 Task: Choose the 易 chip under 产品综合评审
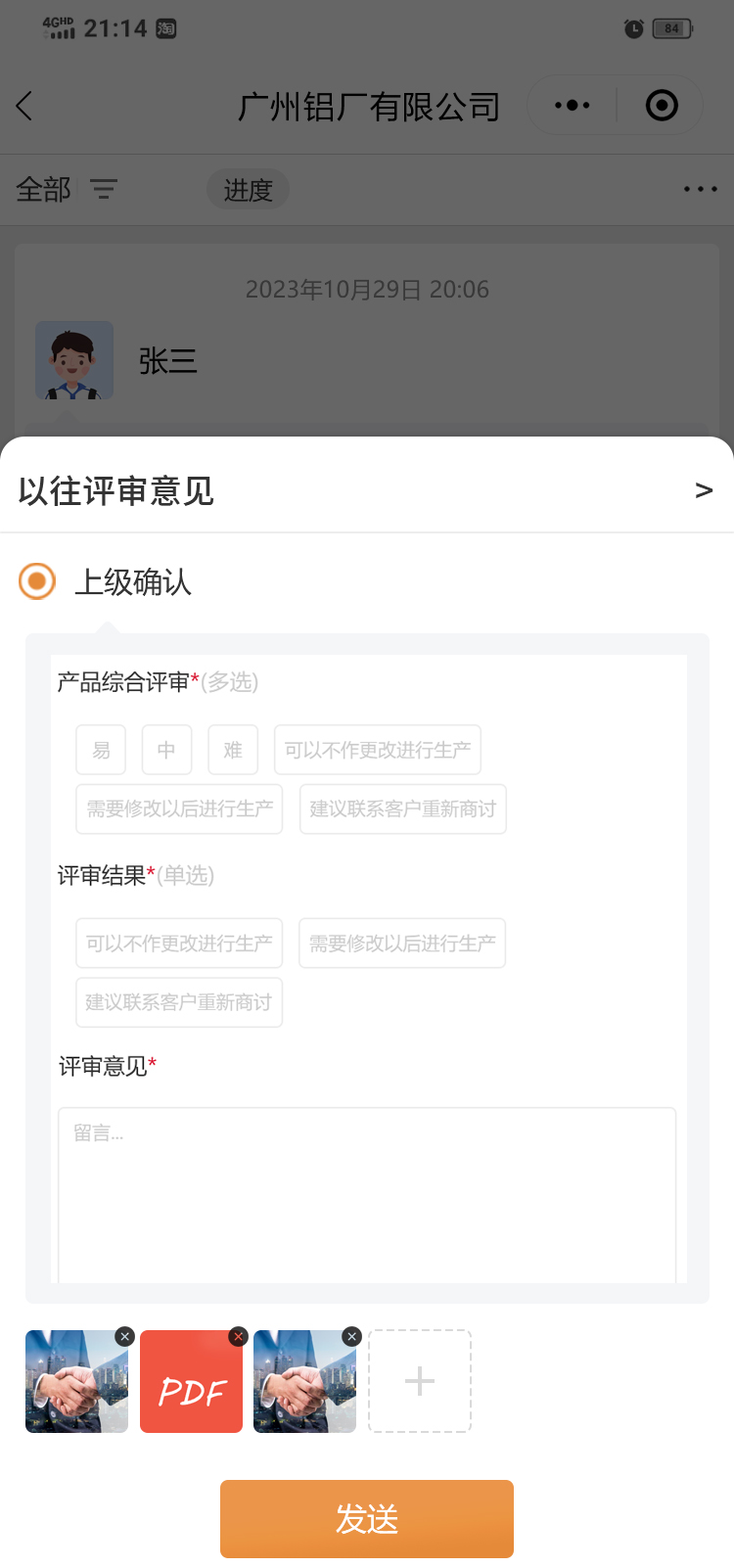click(101, 750)
